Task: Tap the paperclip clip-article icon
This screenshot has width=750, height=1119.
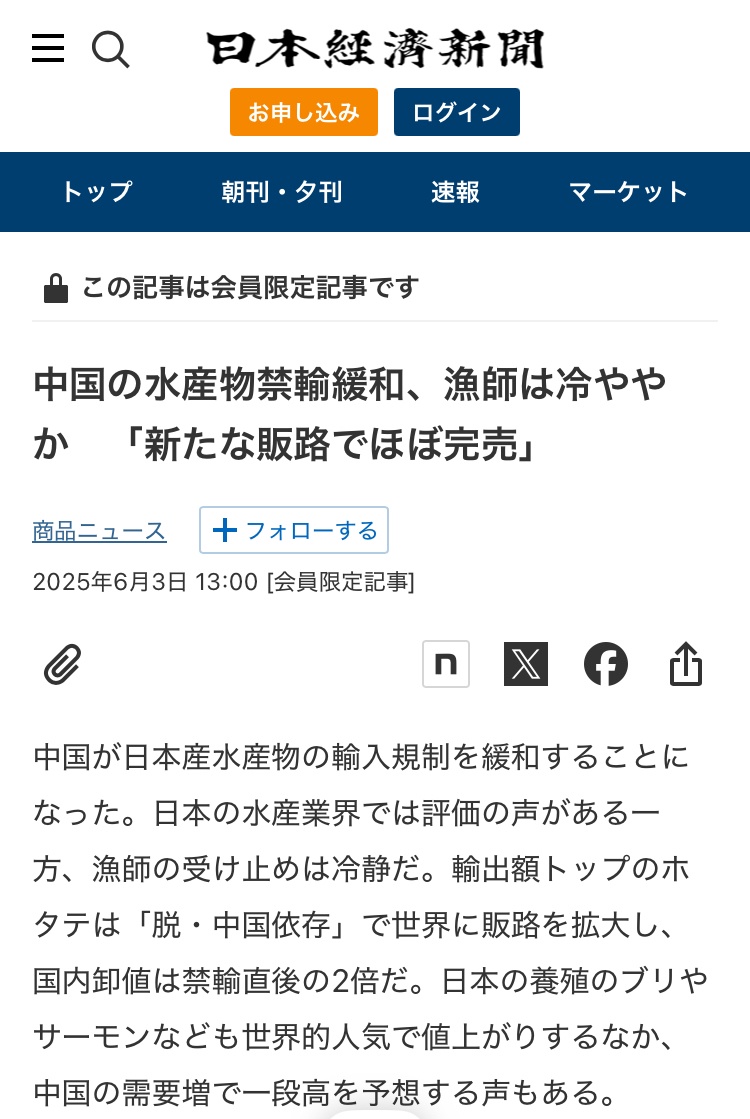Action: (62, 664)
